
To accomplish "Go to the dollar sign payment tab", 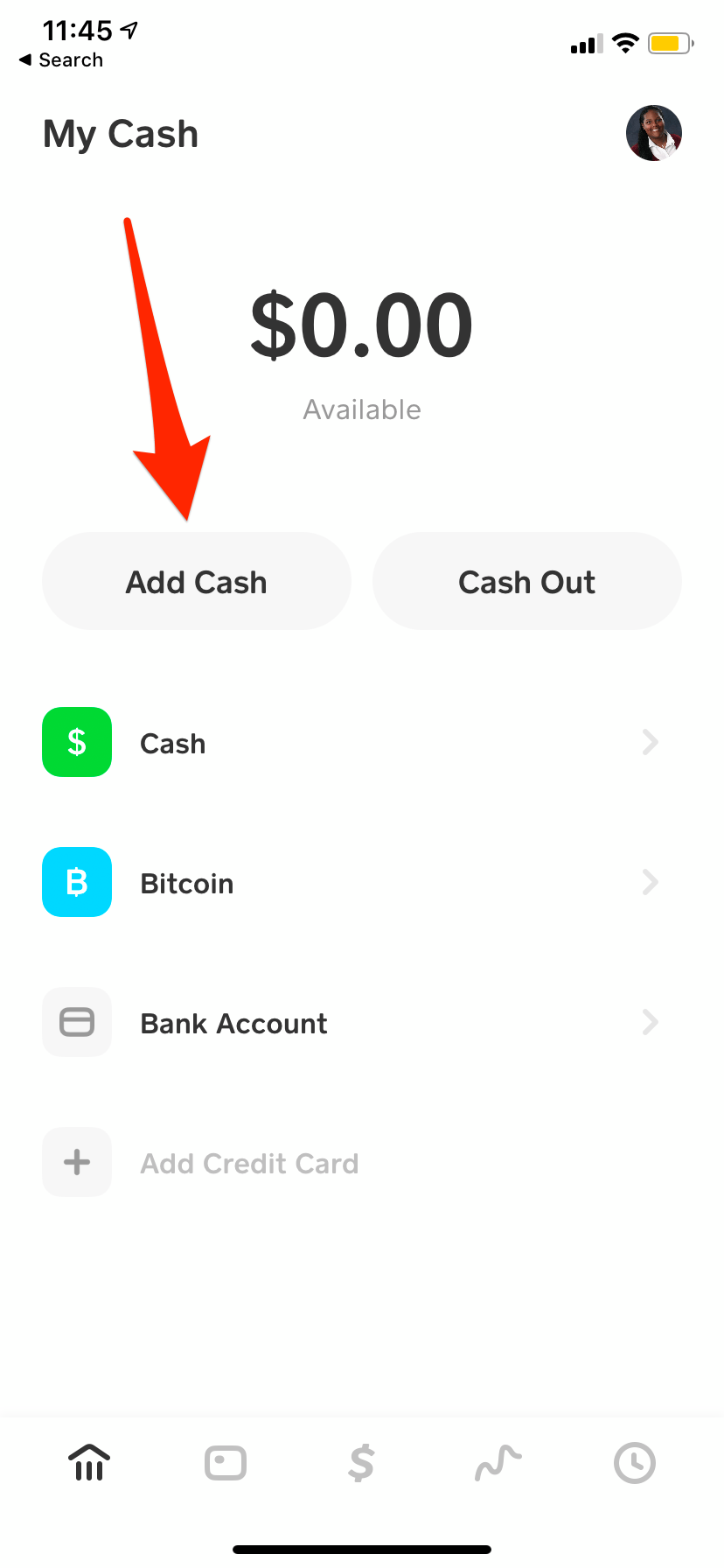I will (362, 1463).
